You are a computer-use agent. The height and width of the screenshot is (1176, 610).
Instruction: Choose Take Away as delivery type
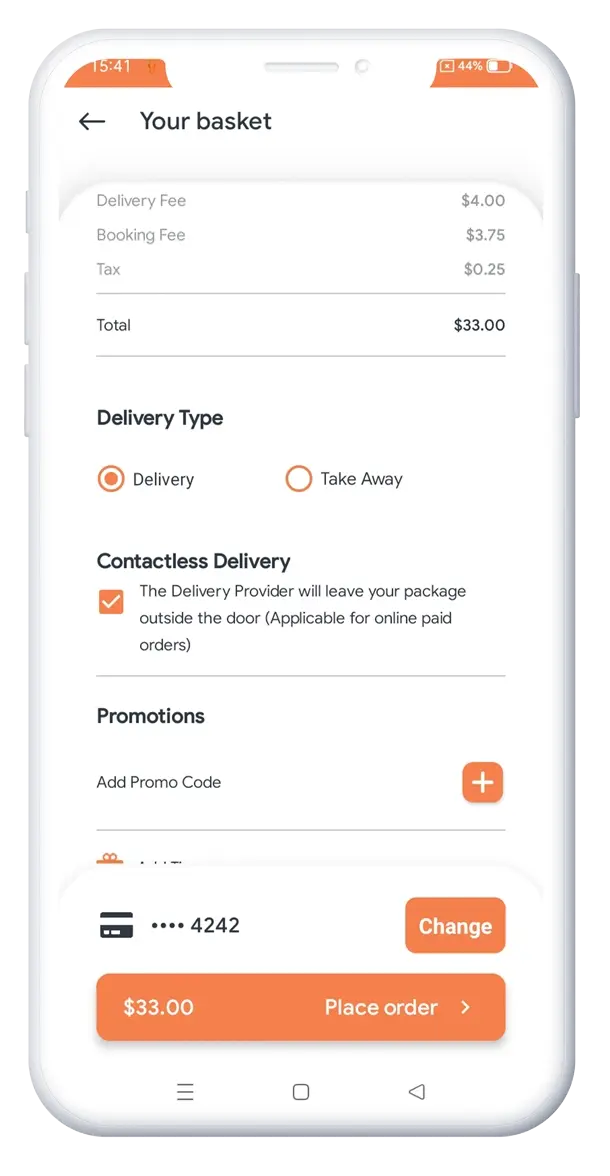[x=299, y=478]
